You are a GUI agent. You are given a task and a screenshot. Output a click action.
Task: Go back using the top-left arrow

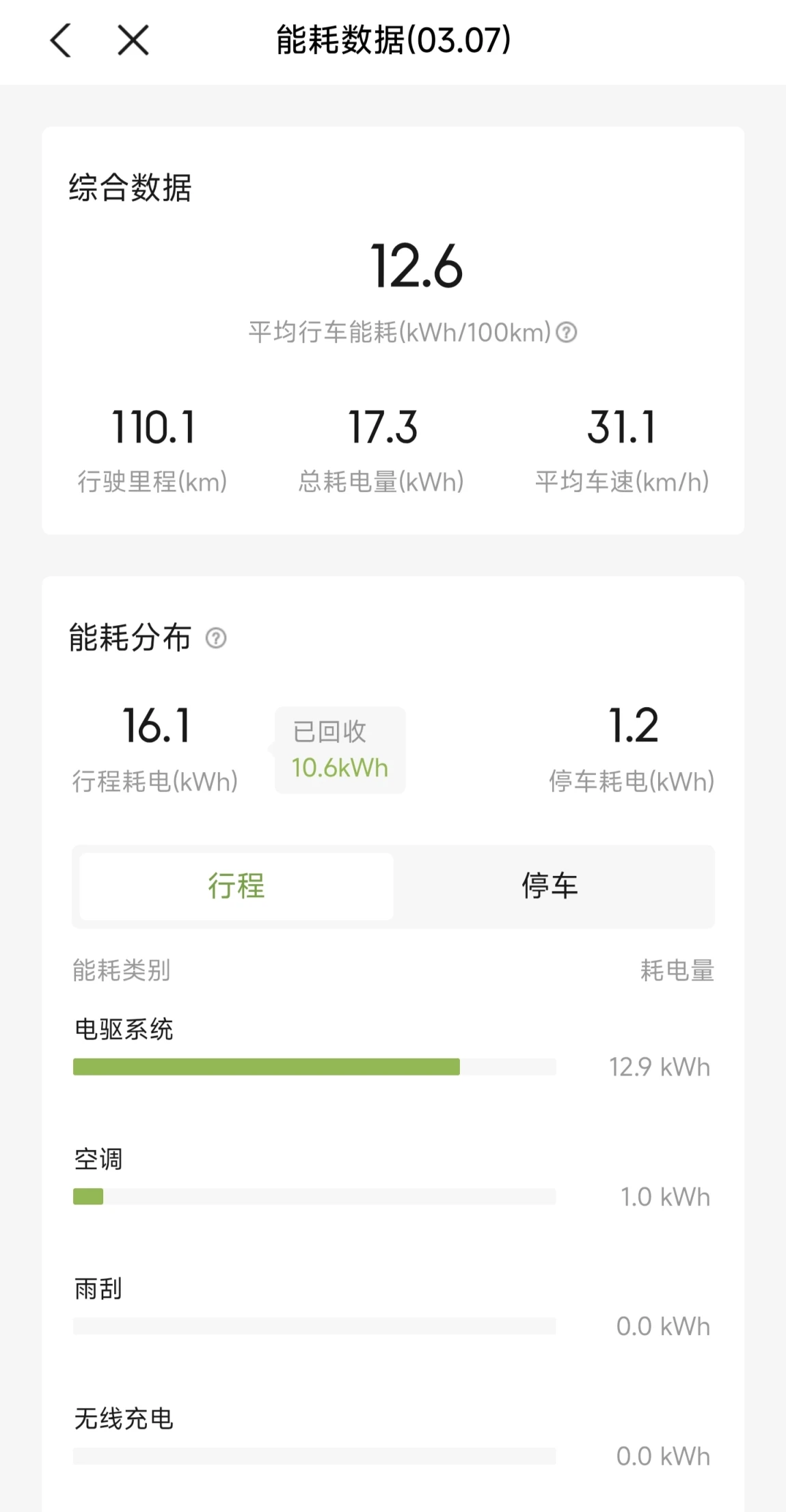pyautogui.click(x=60, y=40)
